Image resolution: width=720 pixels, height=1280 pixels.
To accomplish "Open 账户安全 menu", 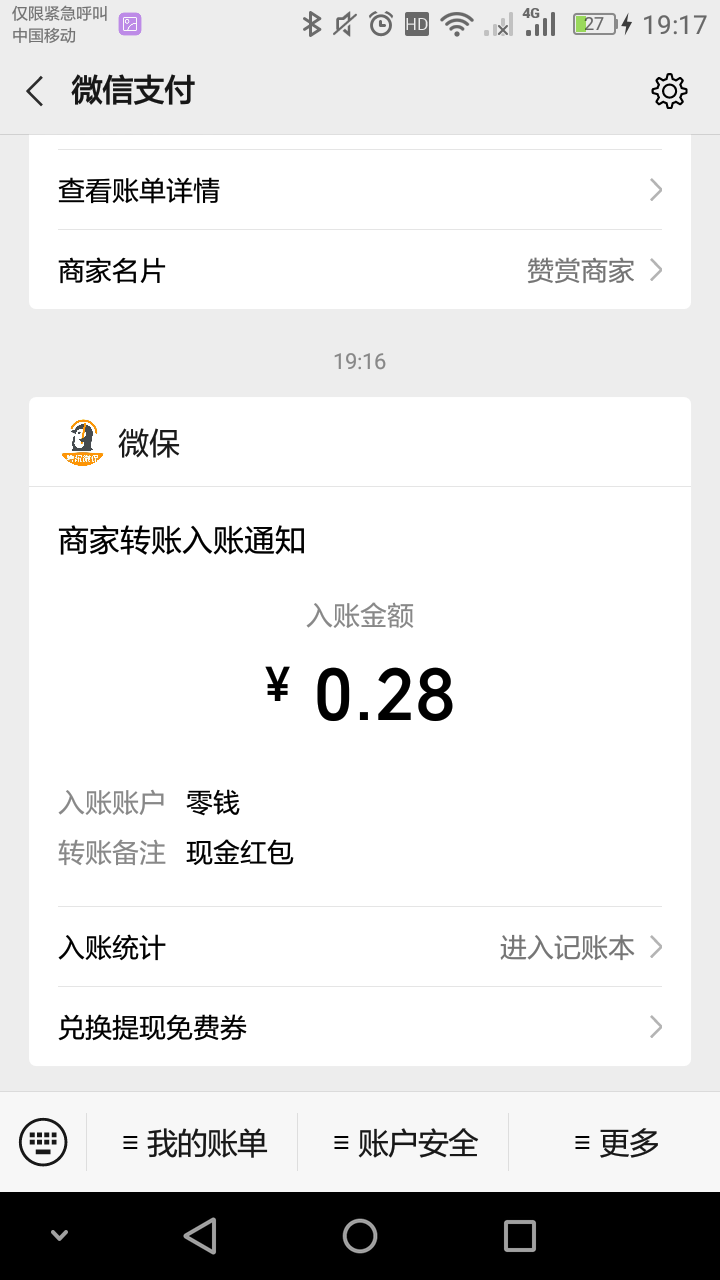I will 404,1142.
